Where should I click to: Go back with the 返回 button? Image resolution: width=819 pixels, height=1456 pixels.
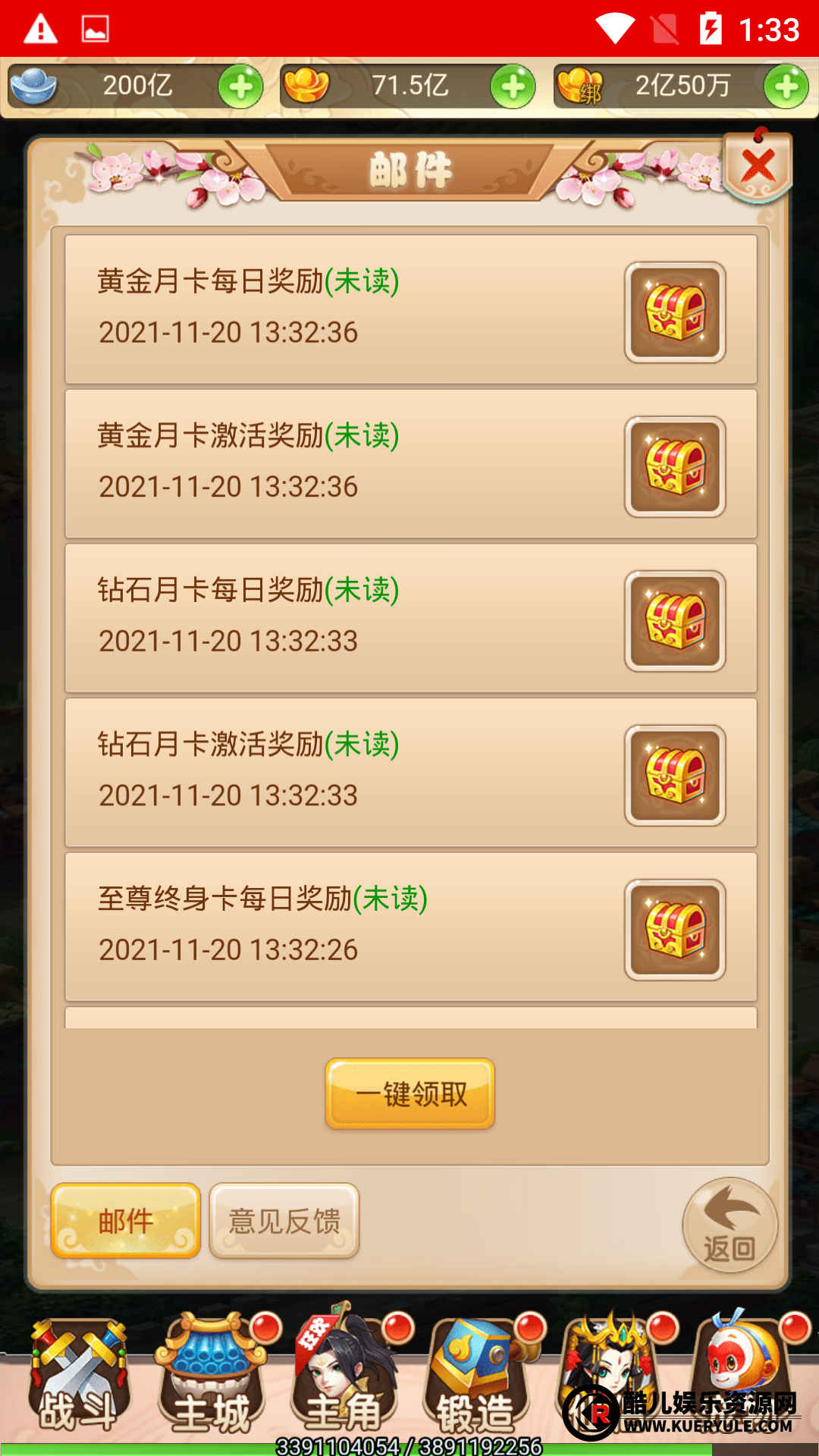(730, 1225)
